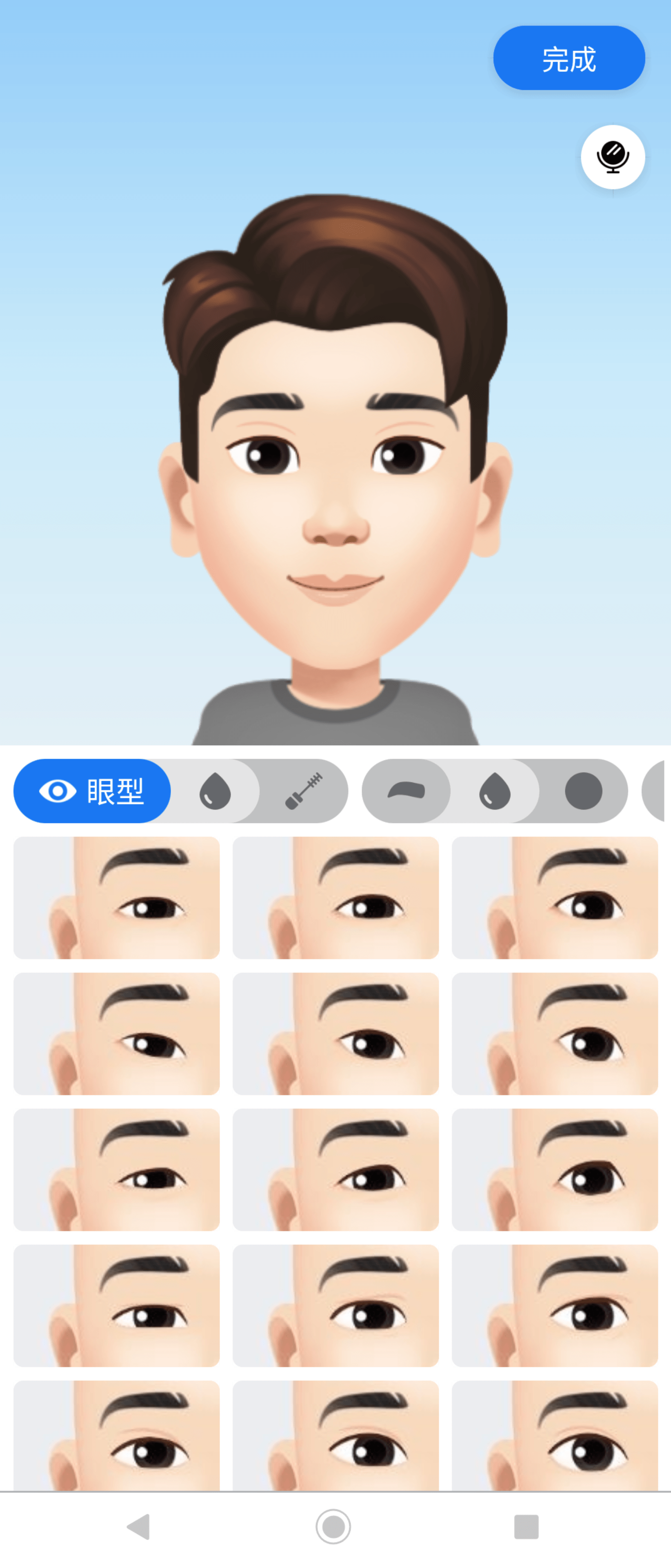The image size is (671, 1568).
Task: Open the eyebrow shape tab
Action: pyautogui.click(x=406, y=791)
